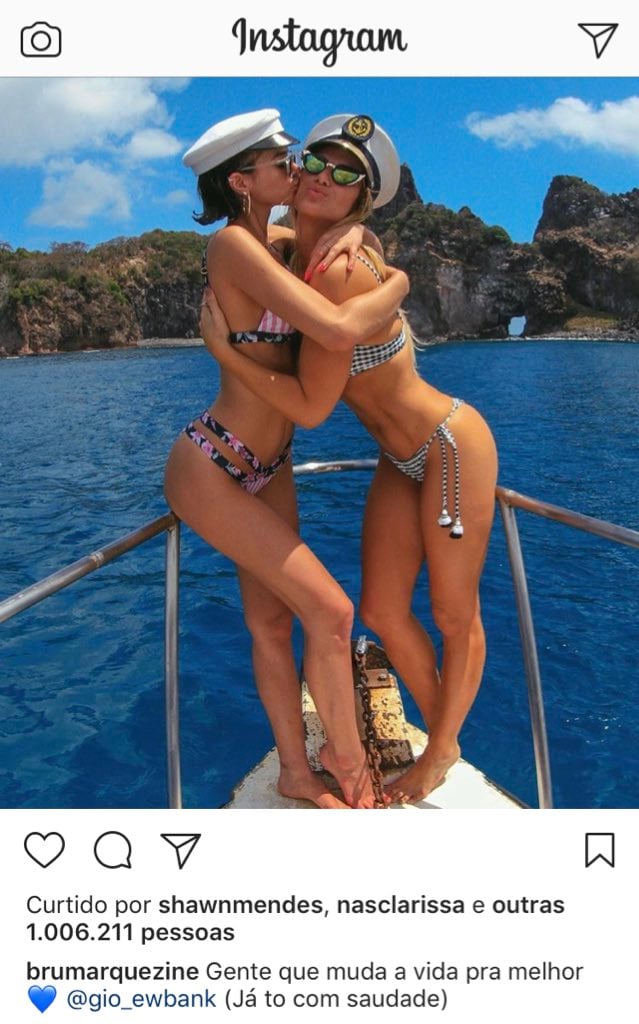
Task: Open brumarquezine's profile from the caption
Action: [112, 972]
